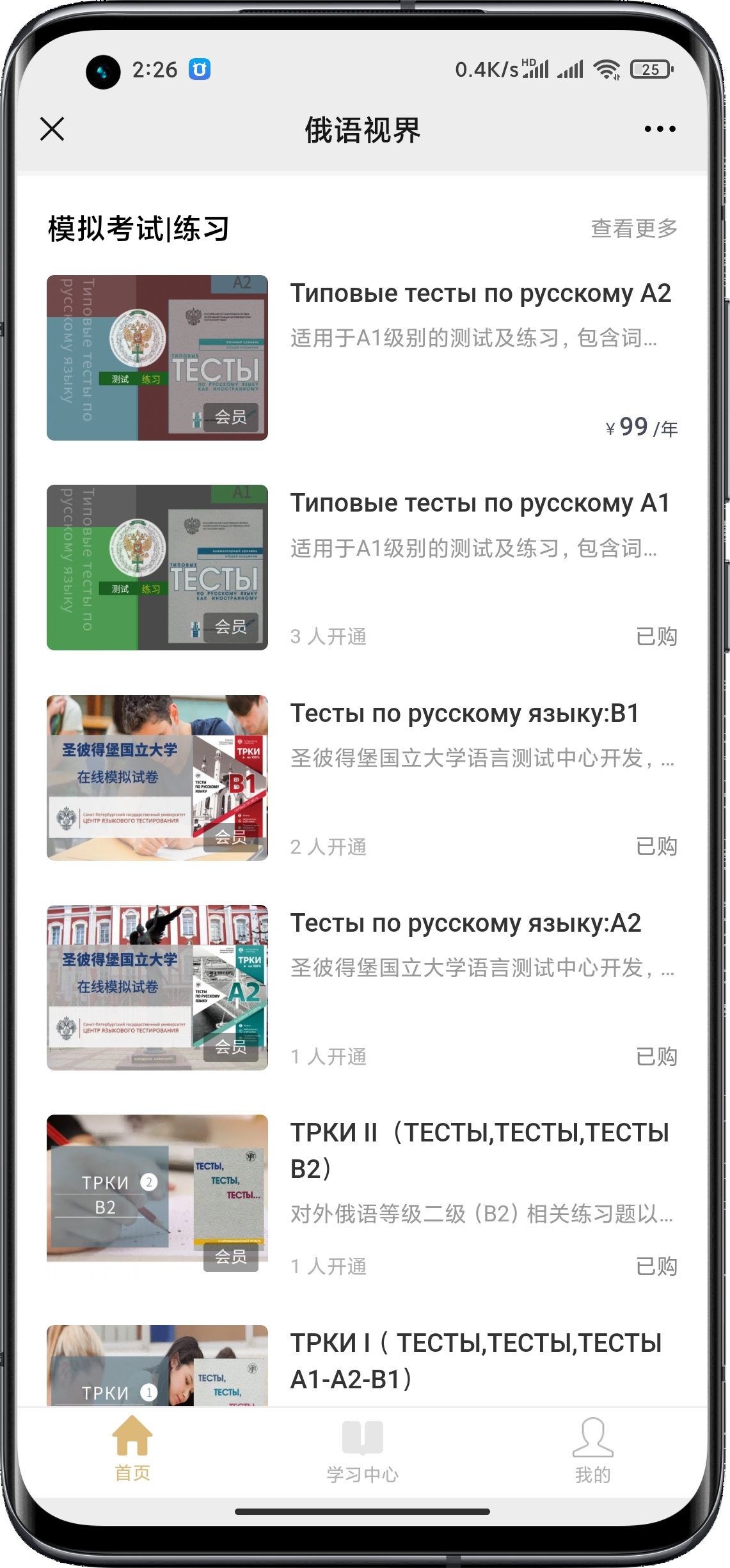Open Типовые тесты по русскому A1 course

pyautogui.click(x=362, y=567)
